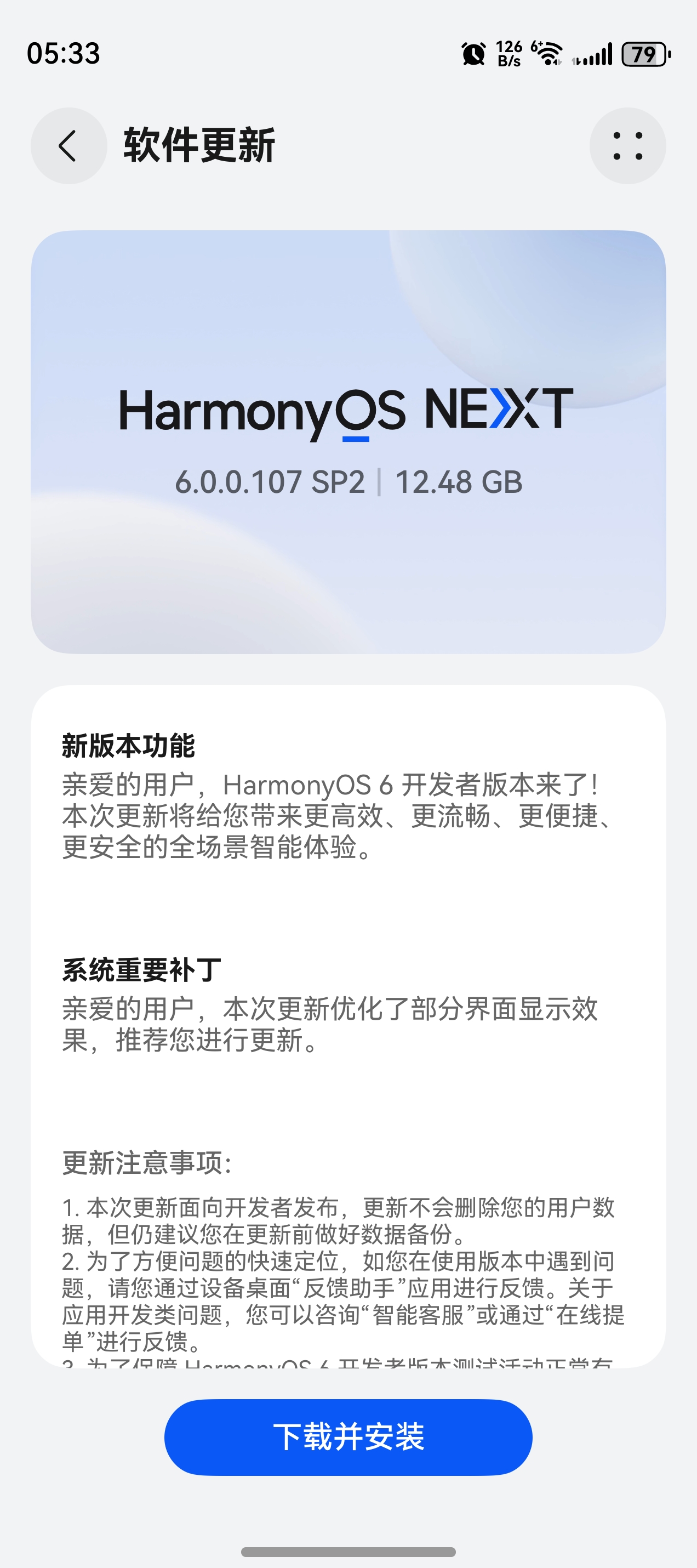Tap the 下载并安装 button

pyautogui.click(x=348, y=1436)
